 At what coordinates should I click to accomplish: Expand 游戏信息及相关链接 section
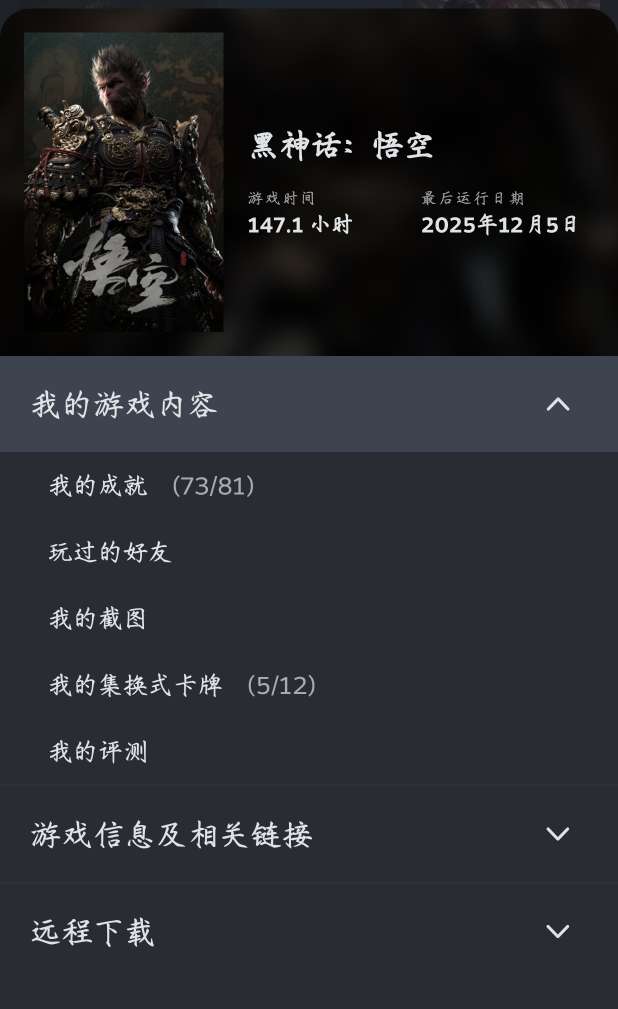click(x=557, y=834)
